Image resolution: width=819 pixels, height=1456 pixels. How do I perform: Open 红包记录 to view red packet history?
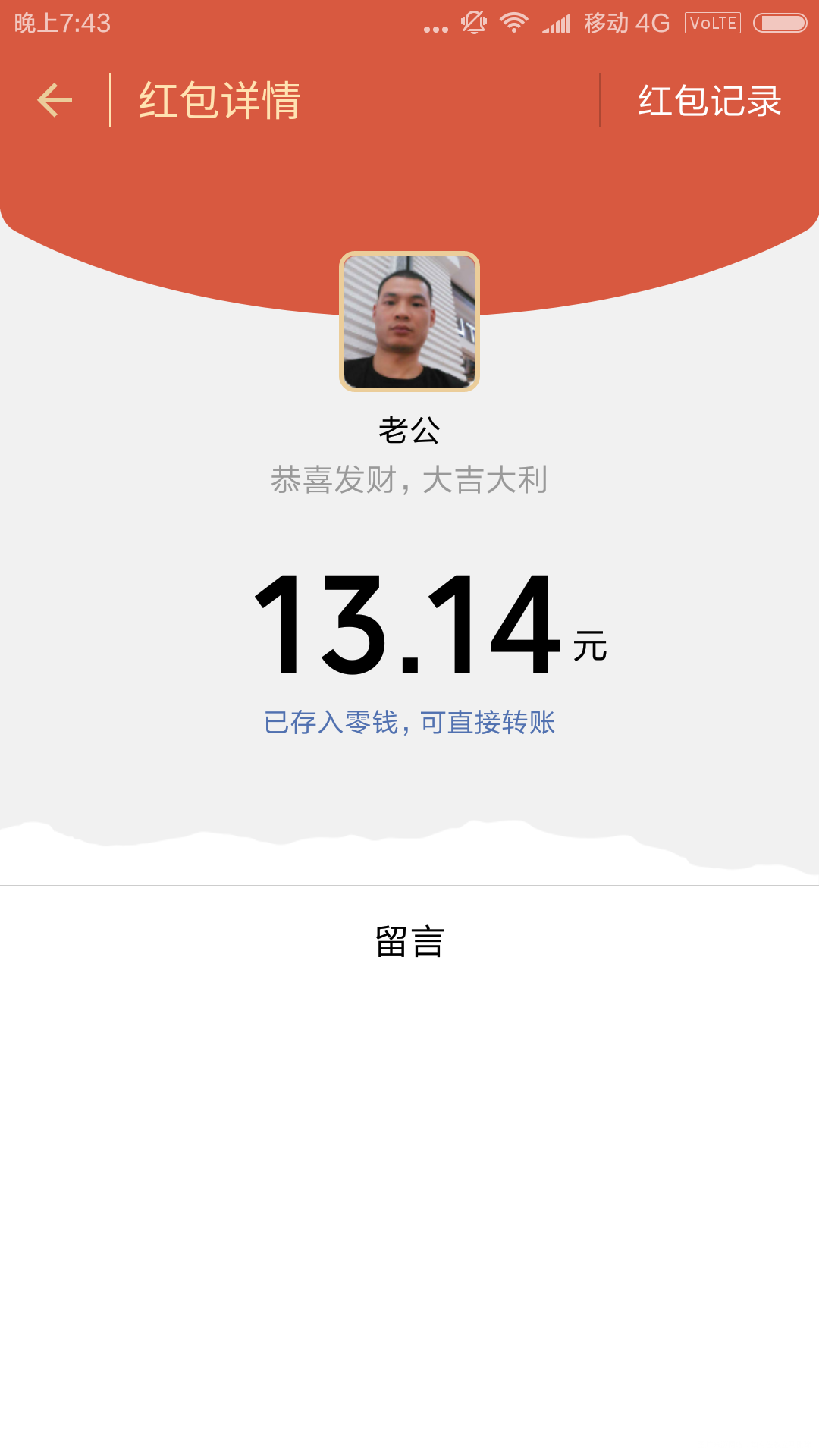(708, 101)
